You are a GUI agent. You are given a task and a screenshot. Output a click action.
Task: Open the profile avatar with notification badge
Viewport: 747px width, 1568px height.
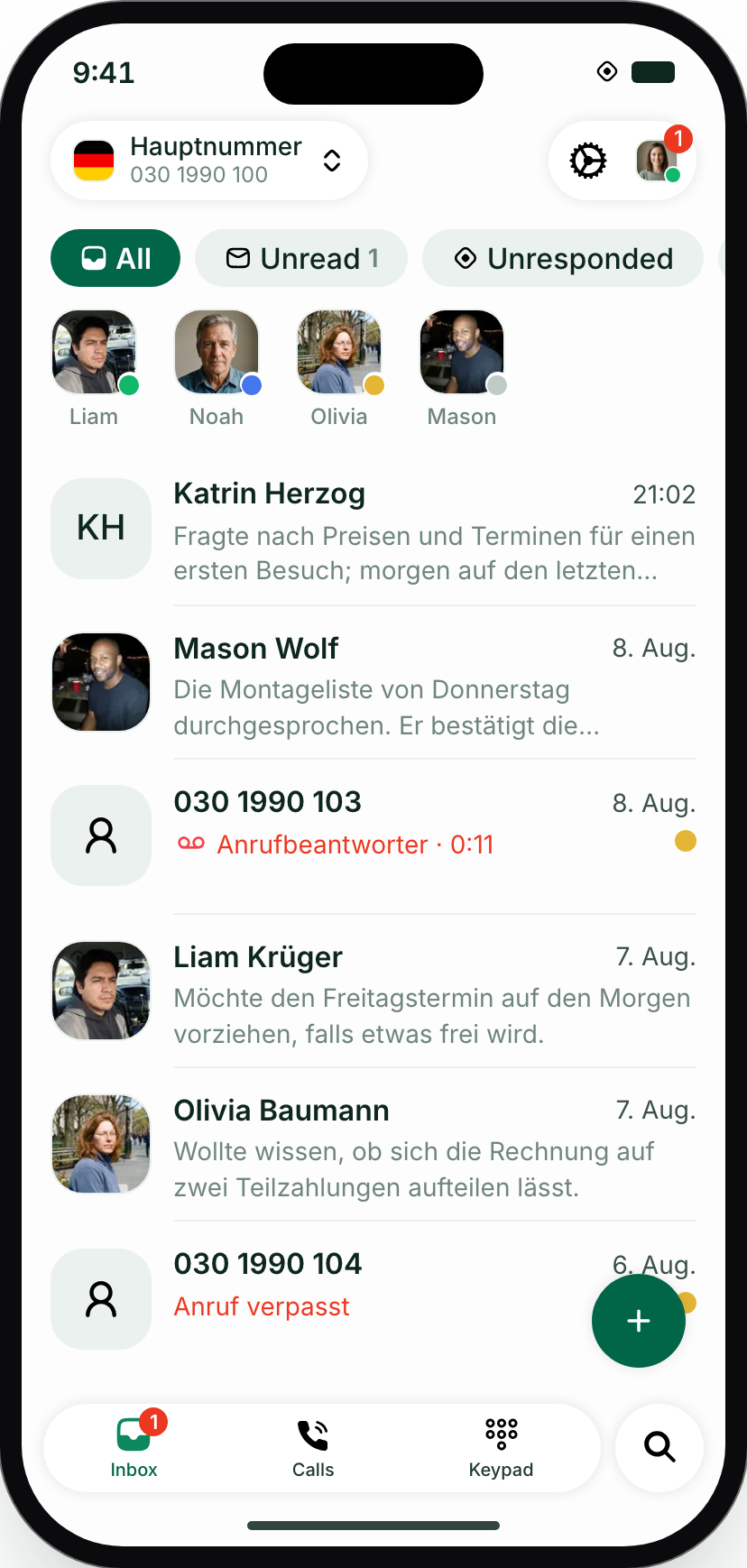tap(659, 160)
